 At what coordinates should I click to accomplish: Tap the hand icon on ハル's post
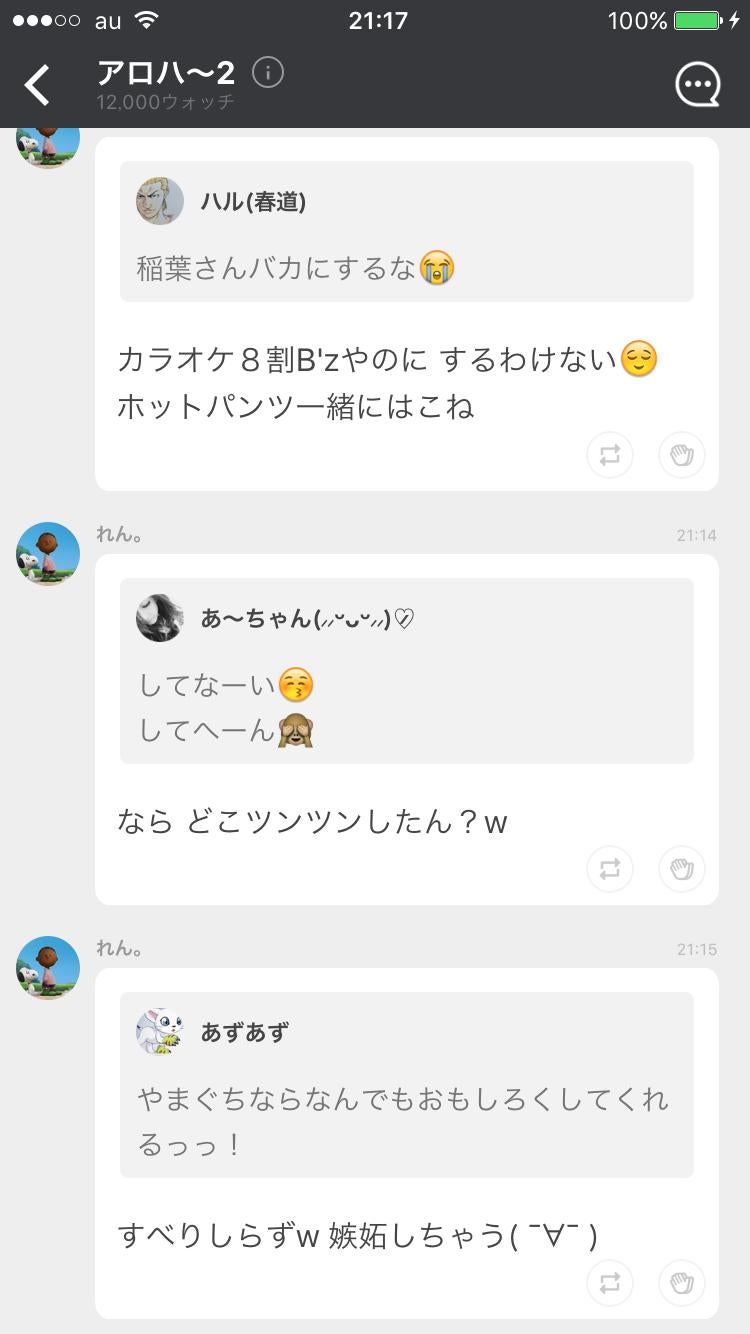tap(682, 455)
